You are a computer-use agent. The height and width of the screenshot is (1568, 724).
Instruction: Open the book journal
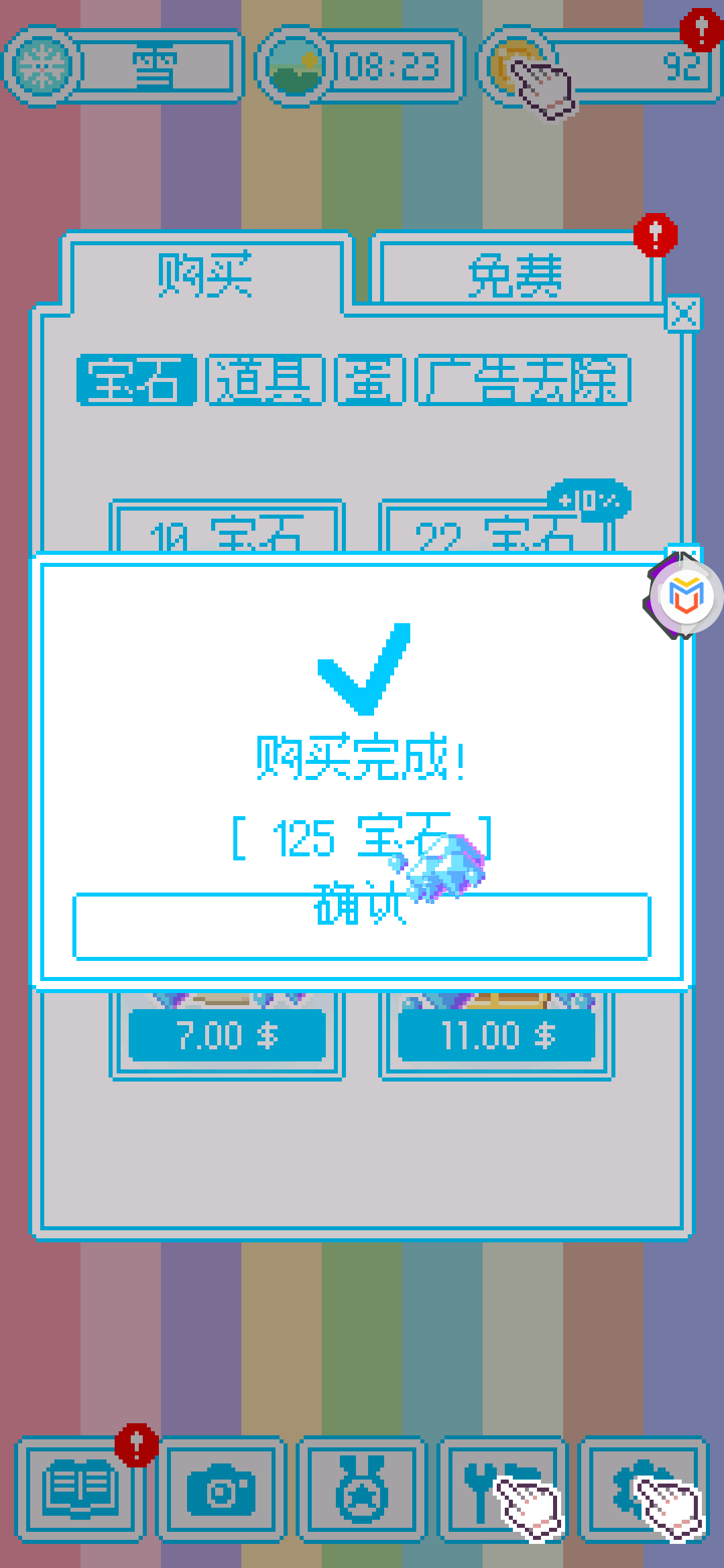pos(80,1489)
